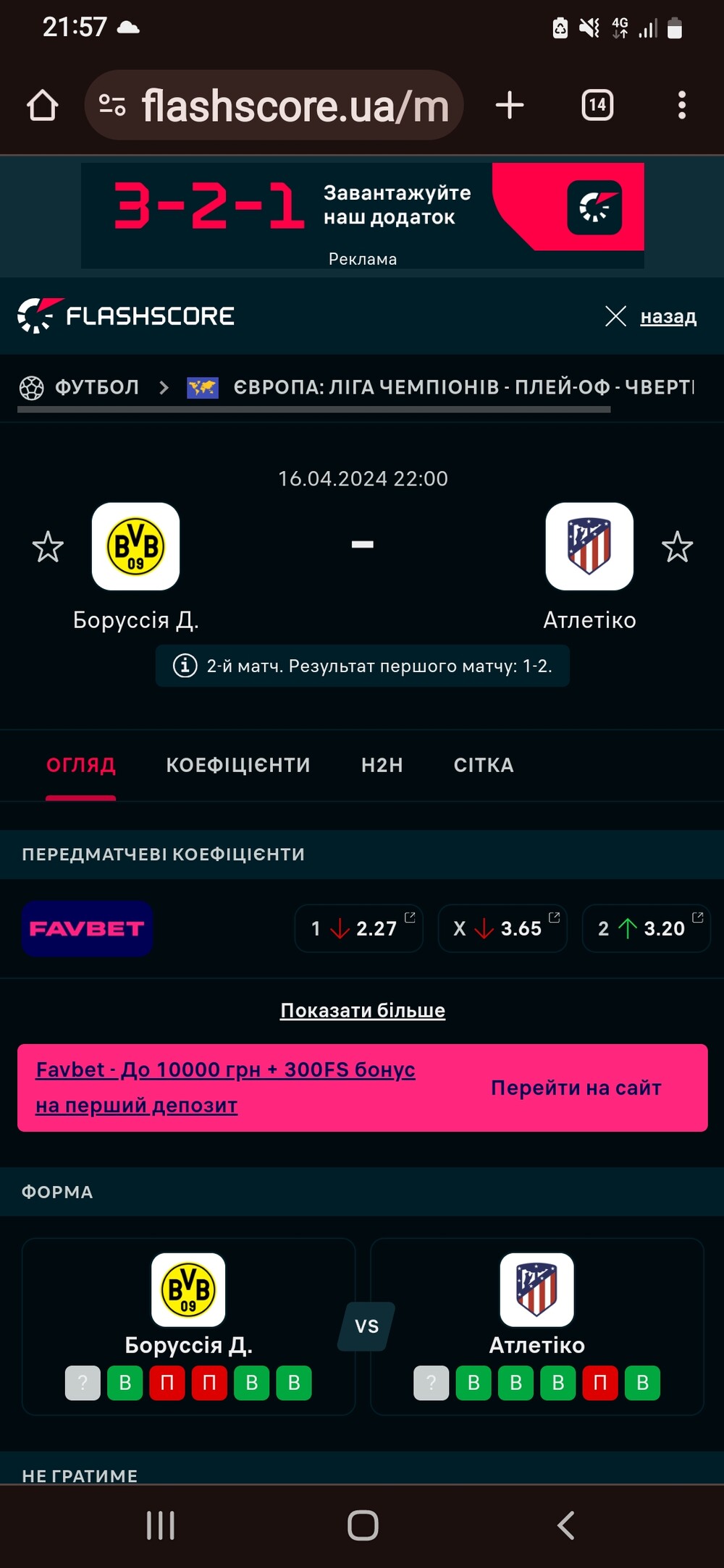The image size is (724, 1568).
Task: Select the home win odds 2.27
Action: (x=358, y=928)
